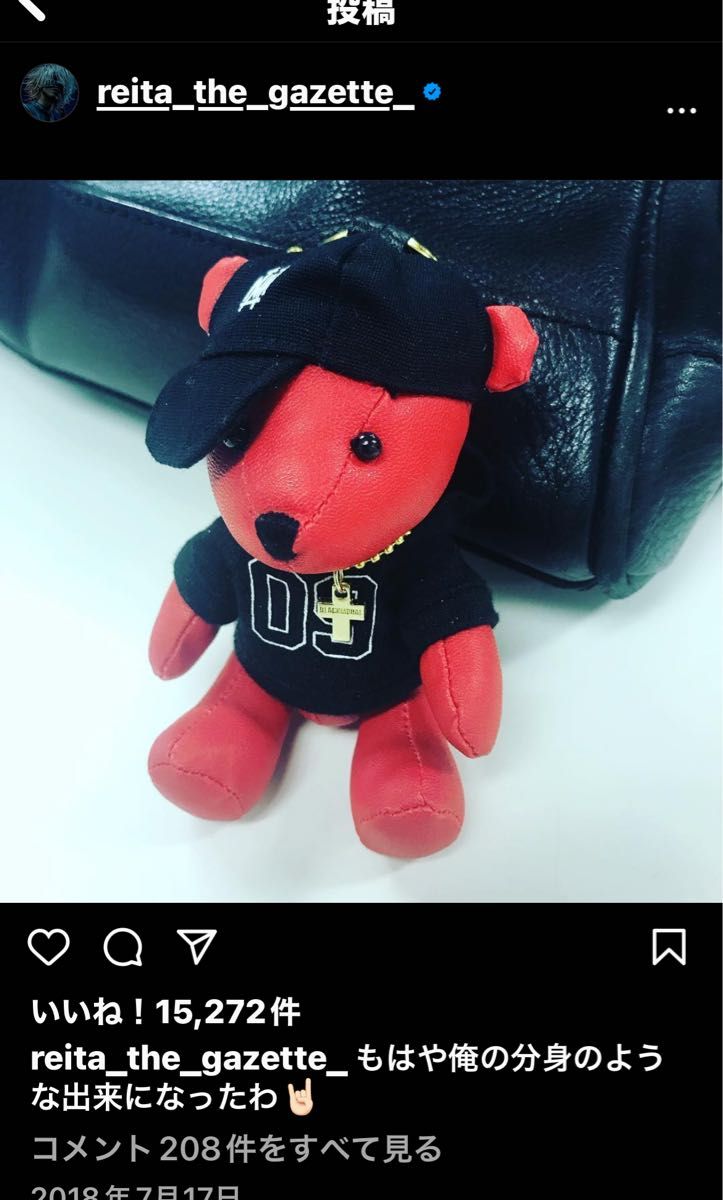The height and width of the screenshot is (1200, 723).
Task: Tap the red teddy bear post photo
Action: click(x=361, y=540)
